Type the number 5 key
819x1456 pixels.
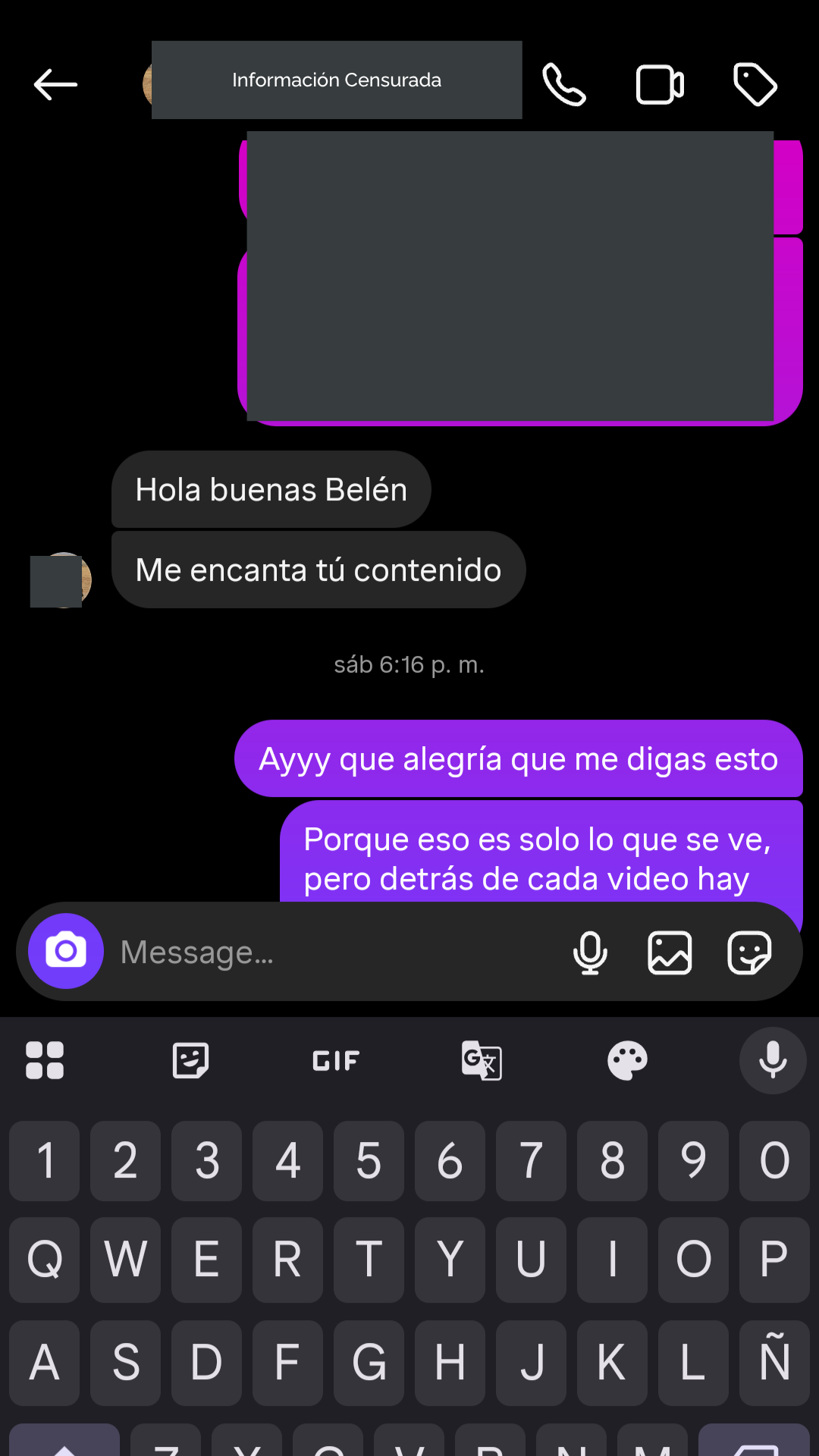coord(369,1160)
